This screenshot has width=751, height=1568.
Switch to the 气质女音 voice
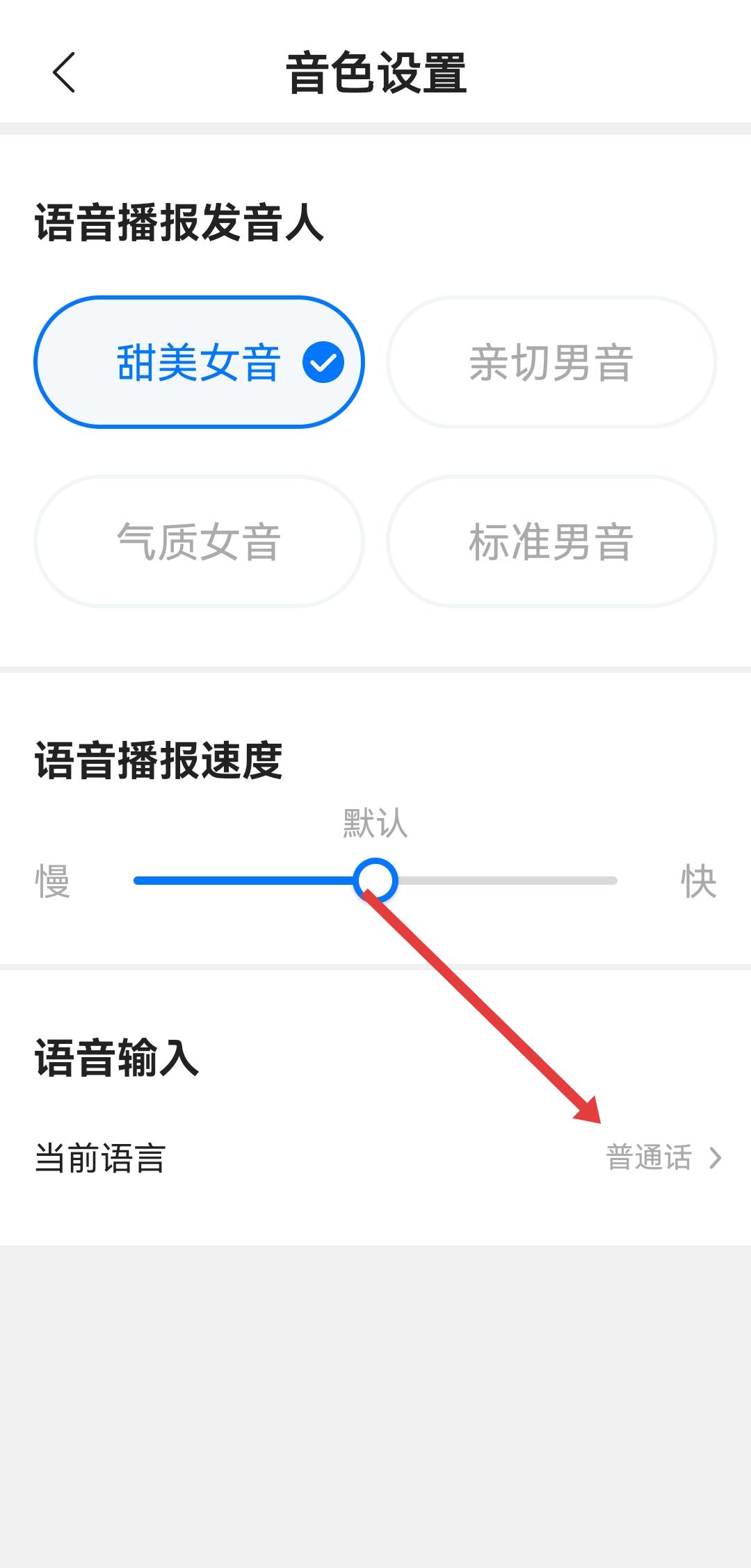(199, 541)
